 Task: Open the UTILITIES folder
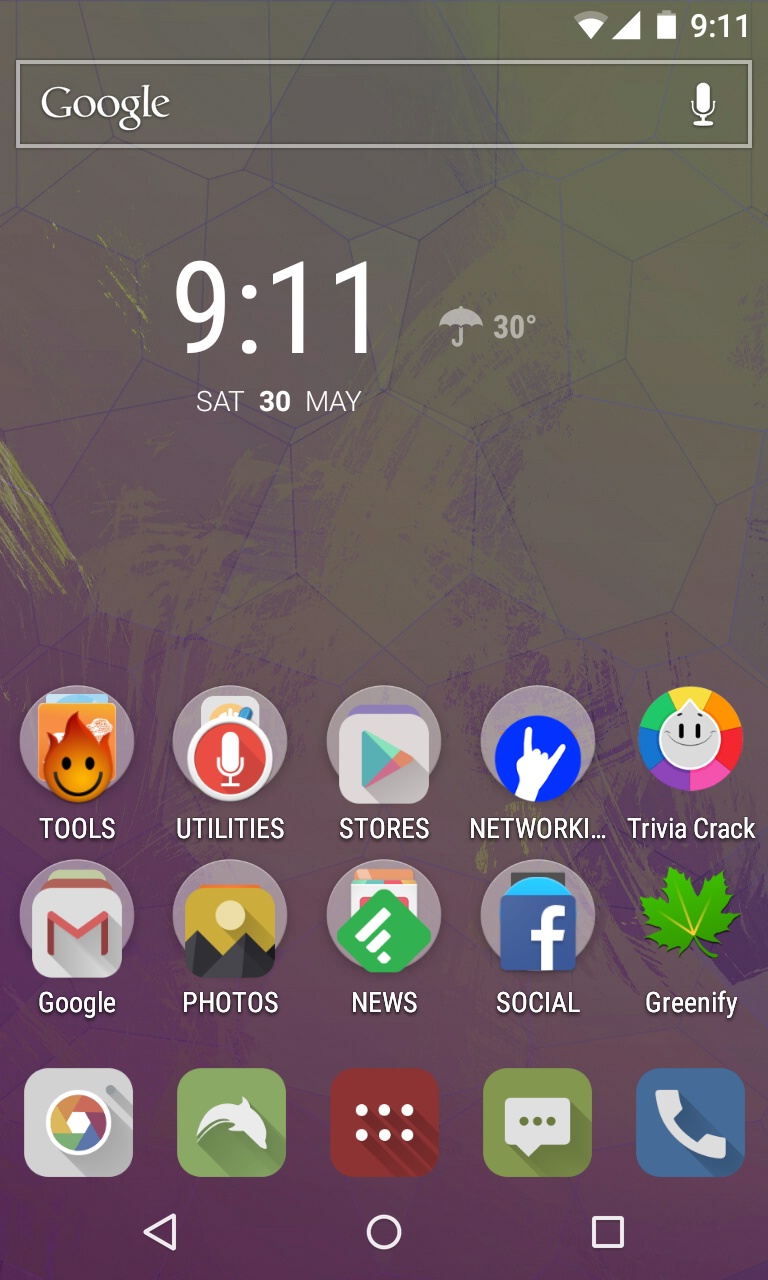230,745
